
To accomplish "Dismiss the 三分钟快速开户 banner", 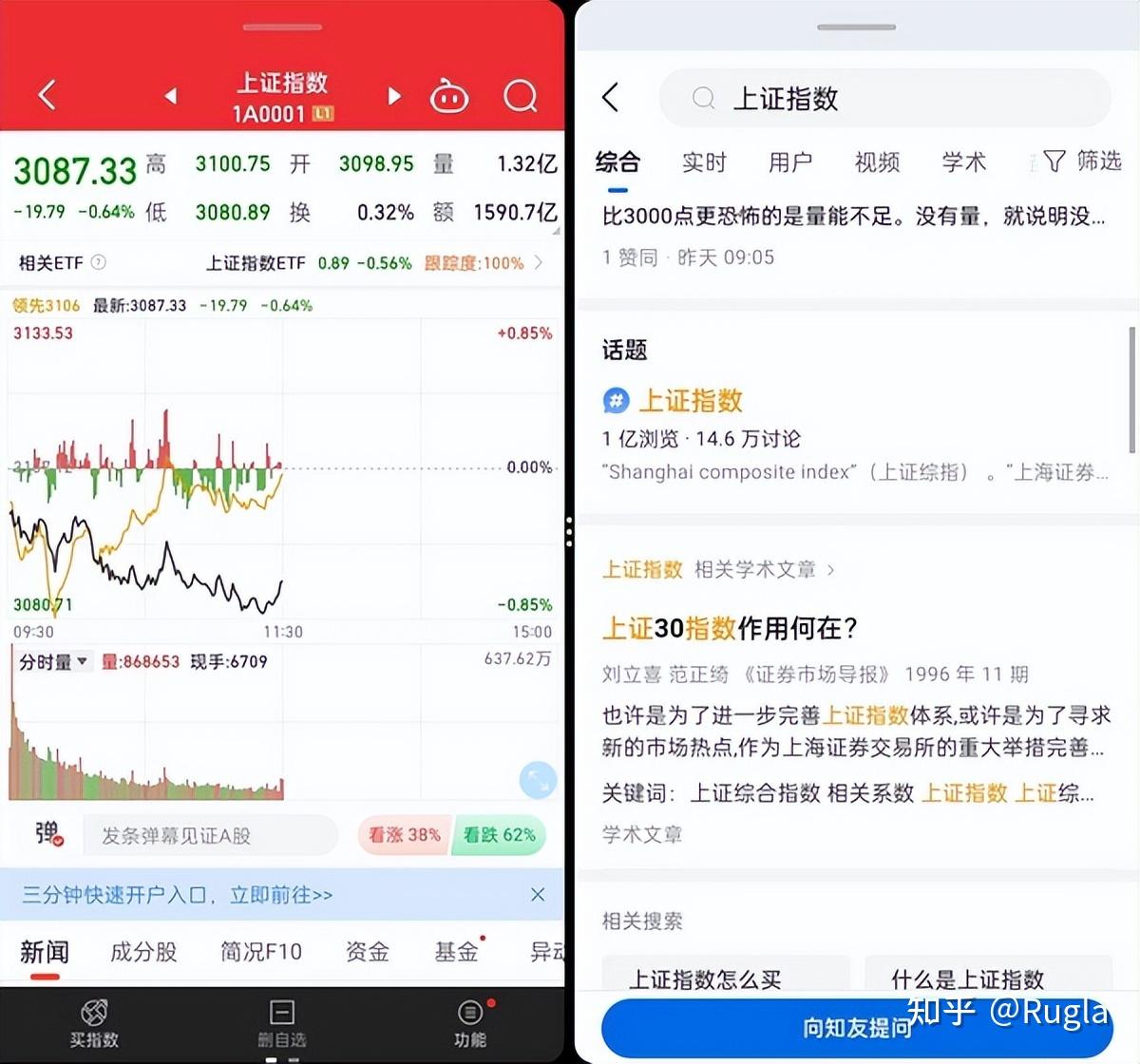I will [538, 894].
